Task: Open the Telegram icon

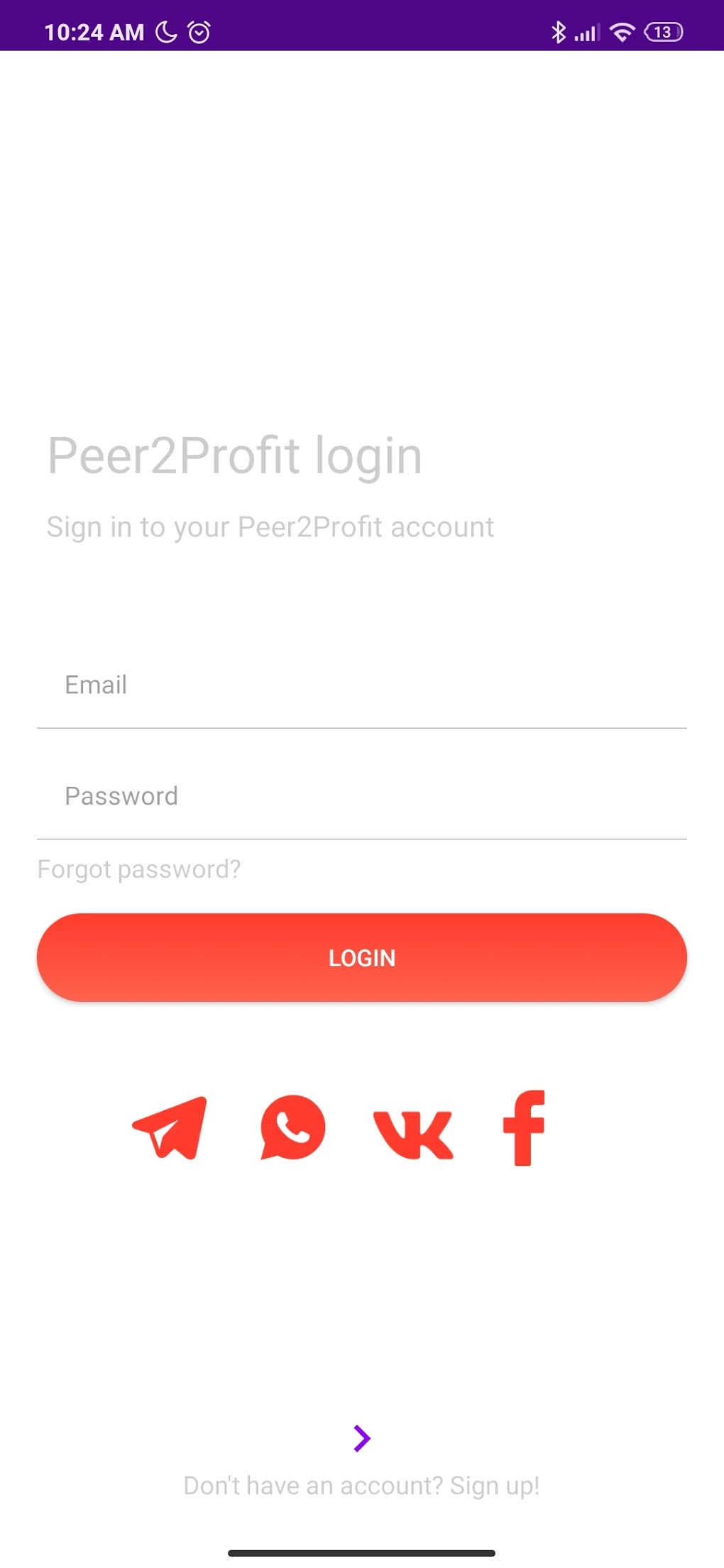Action: (x=170, y=1128)
